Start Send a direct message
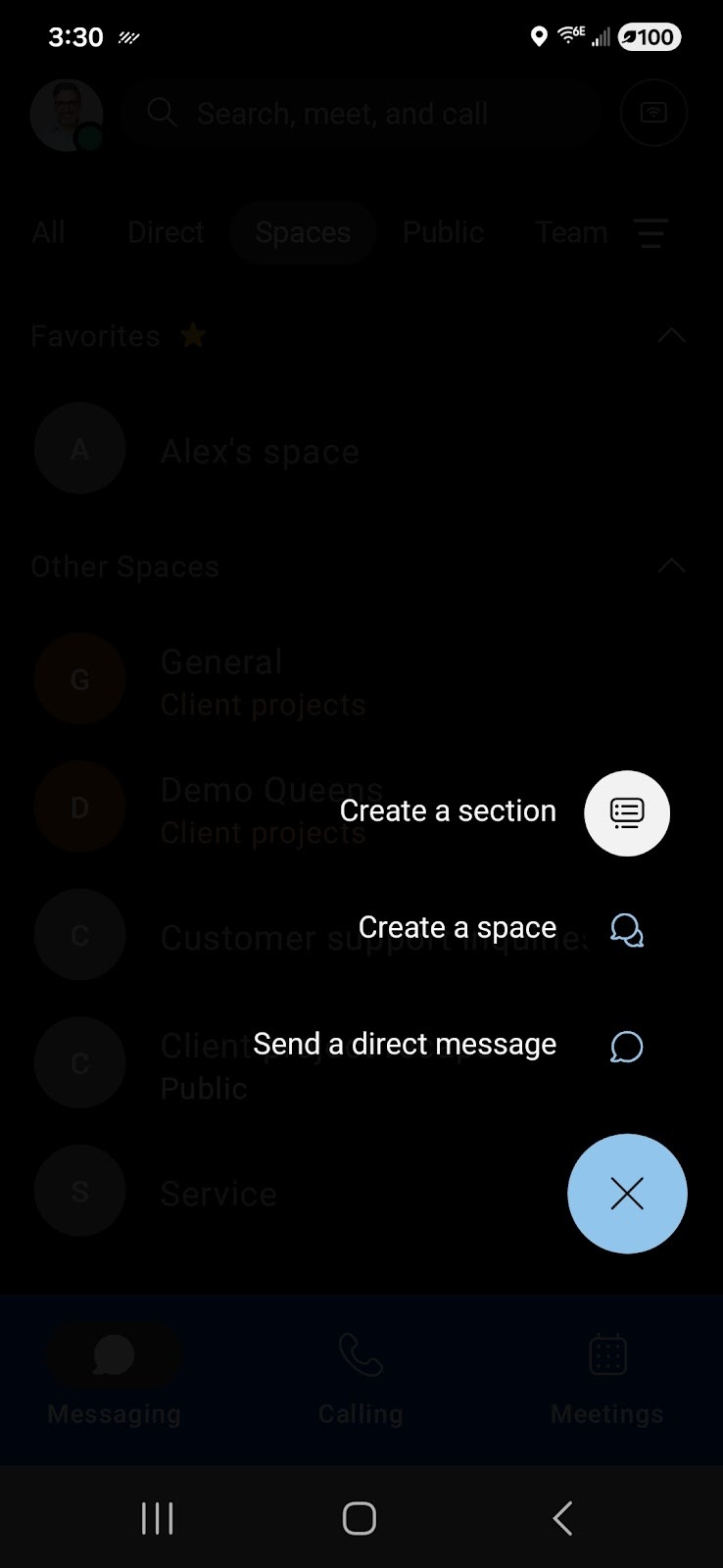This screenshot has width=723, height=1568. pos(626,1046)
